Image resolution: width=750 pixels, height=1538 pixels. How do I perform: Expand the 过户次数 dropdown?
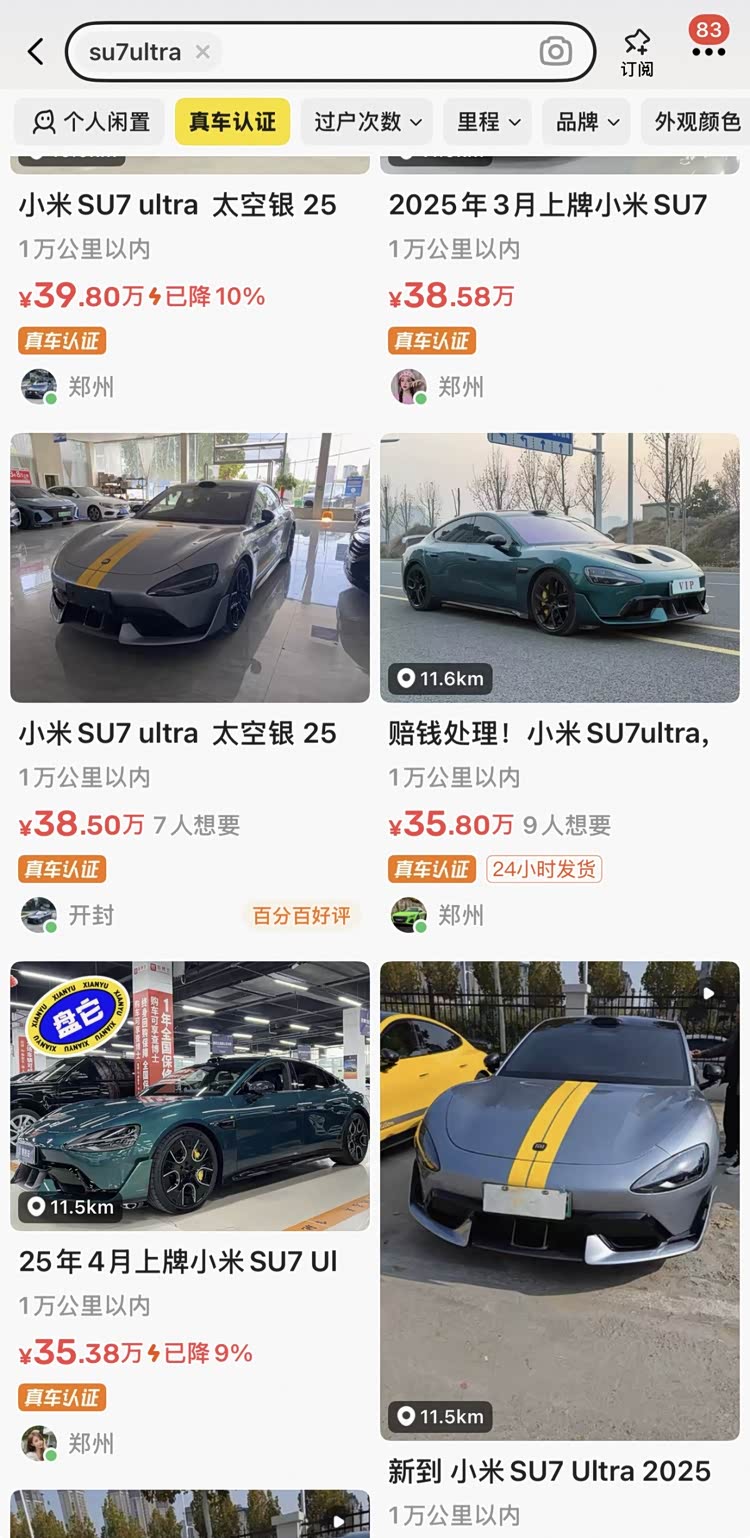click(367, 122)
